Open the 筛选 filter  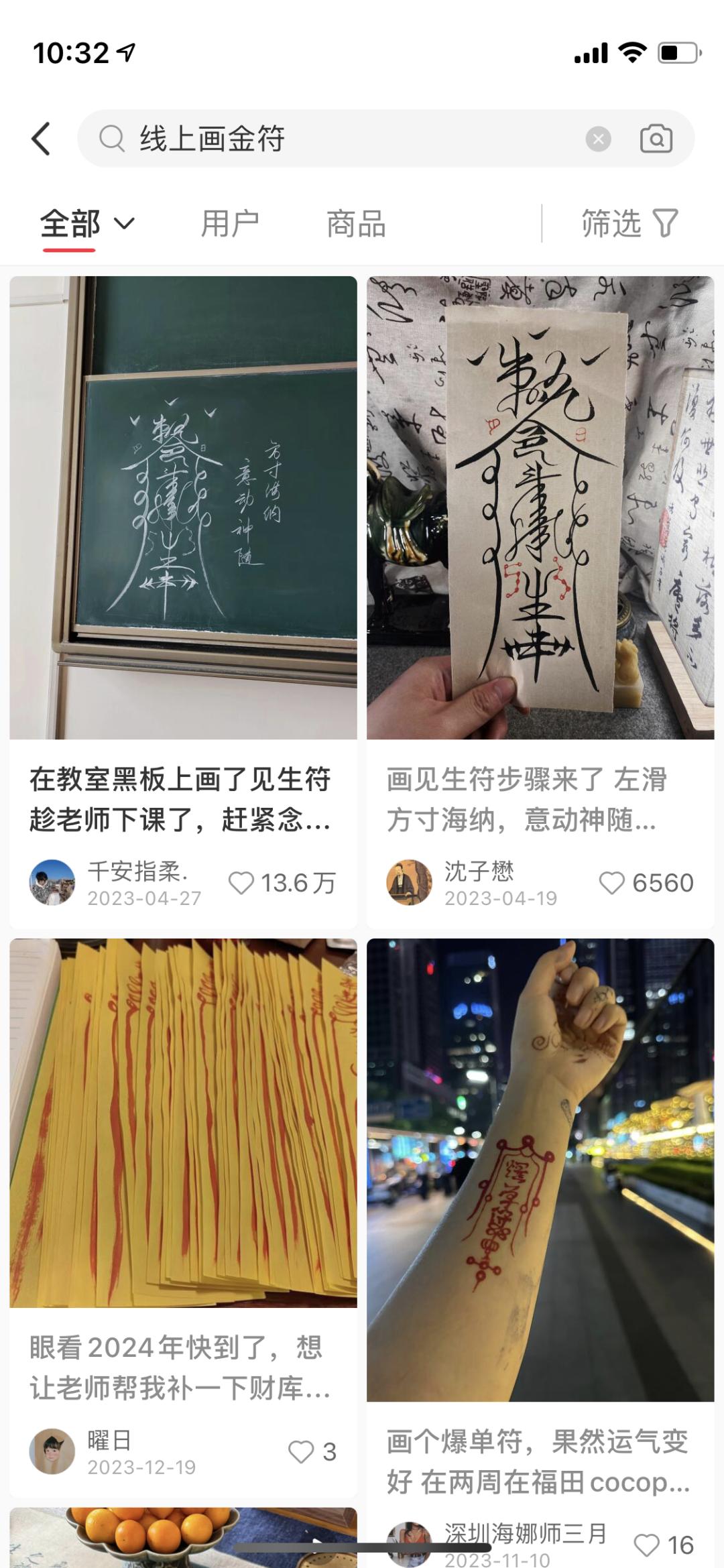point(629,224)
